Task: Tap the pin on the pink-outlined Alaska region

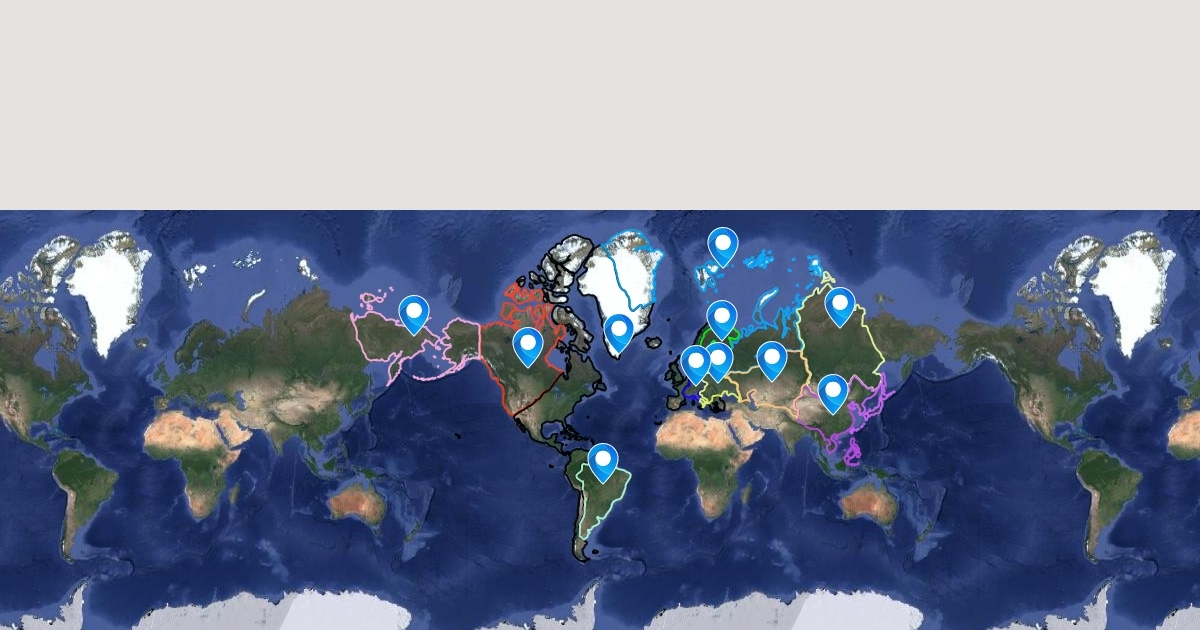Action: 414,312
